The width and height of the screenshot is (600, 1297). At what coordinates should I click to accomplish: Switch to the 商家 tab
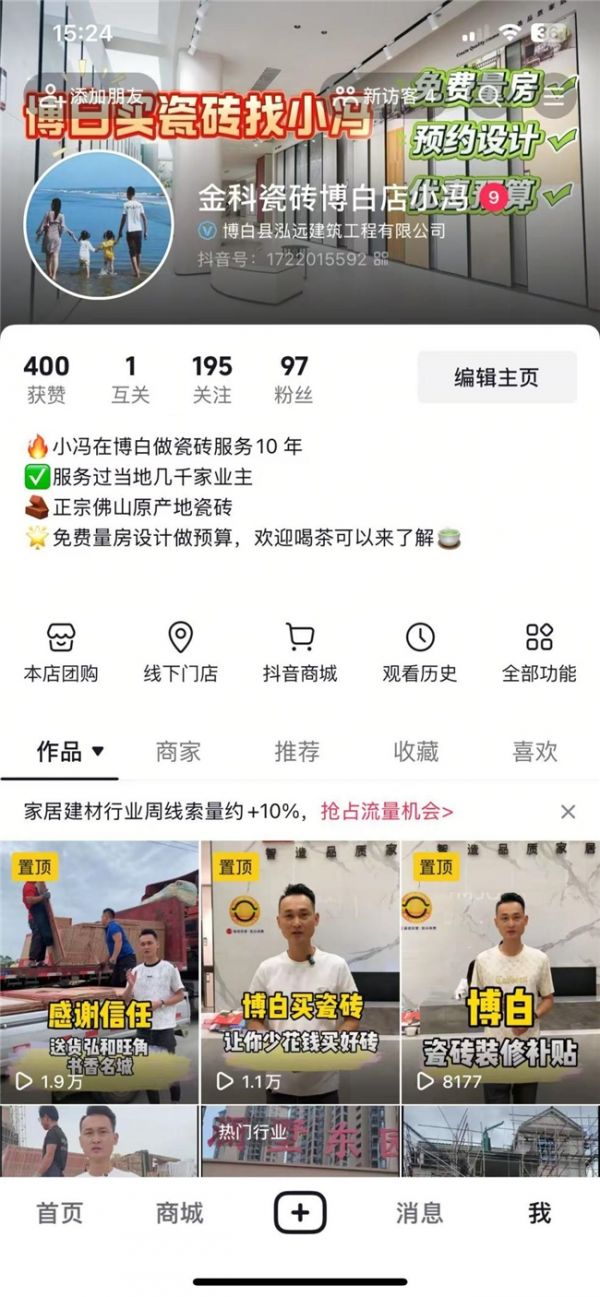(178, 752)
